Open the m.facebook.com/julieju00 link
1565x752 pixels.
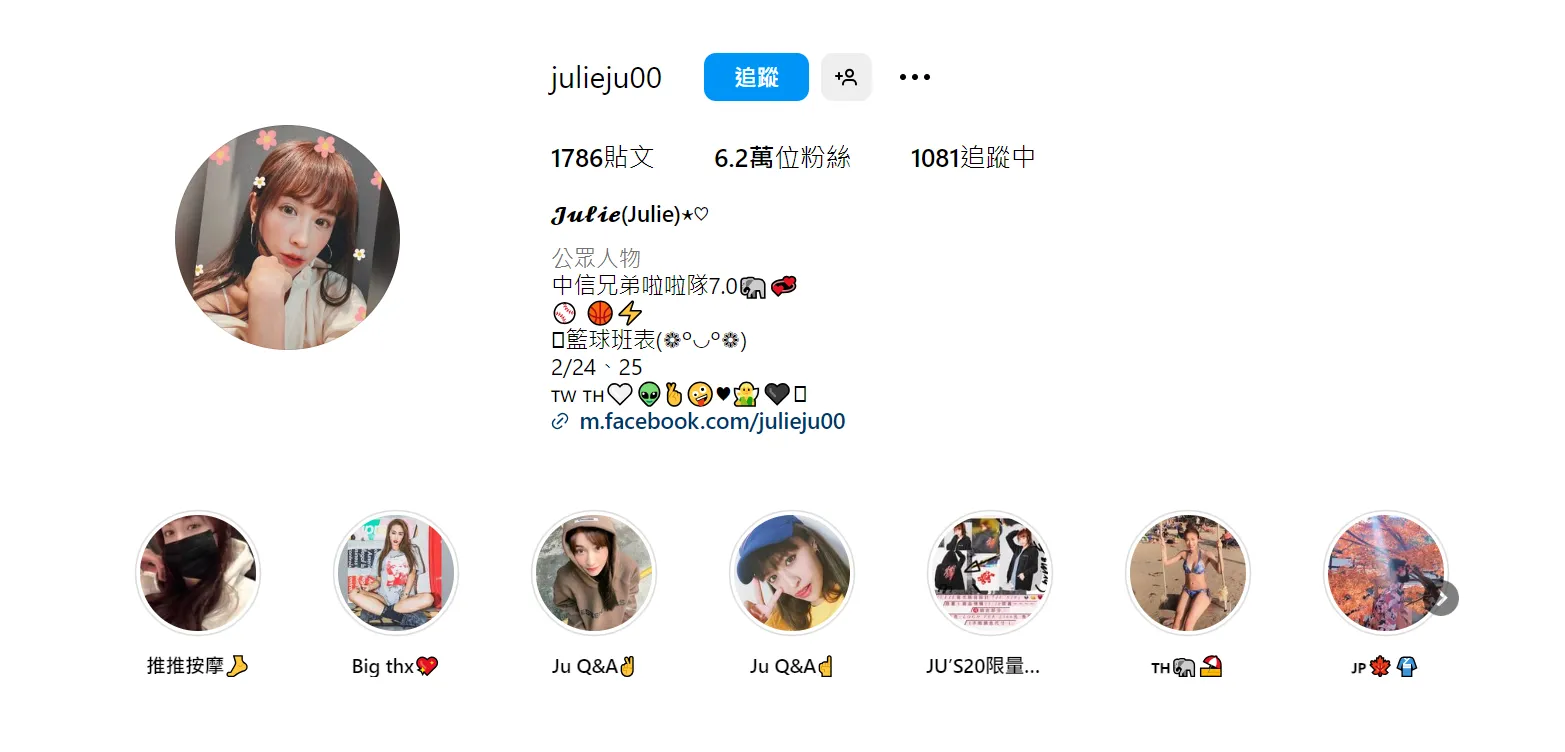tap(711, 422)
